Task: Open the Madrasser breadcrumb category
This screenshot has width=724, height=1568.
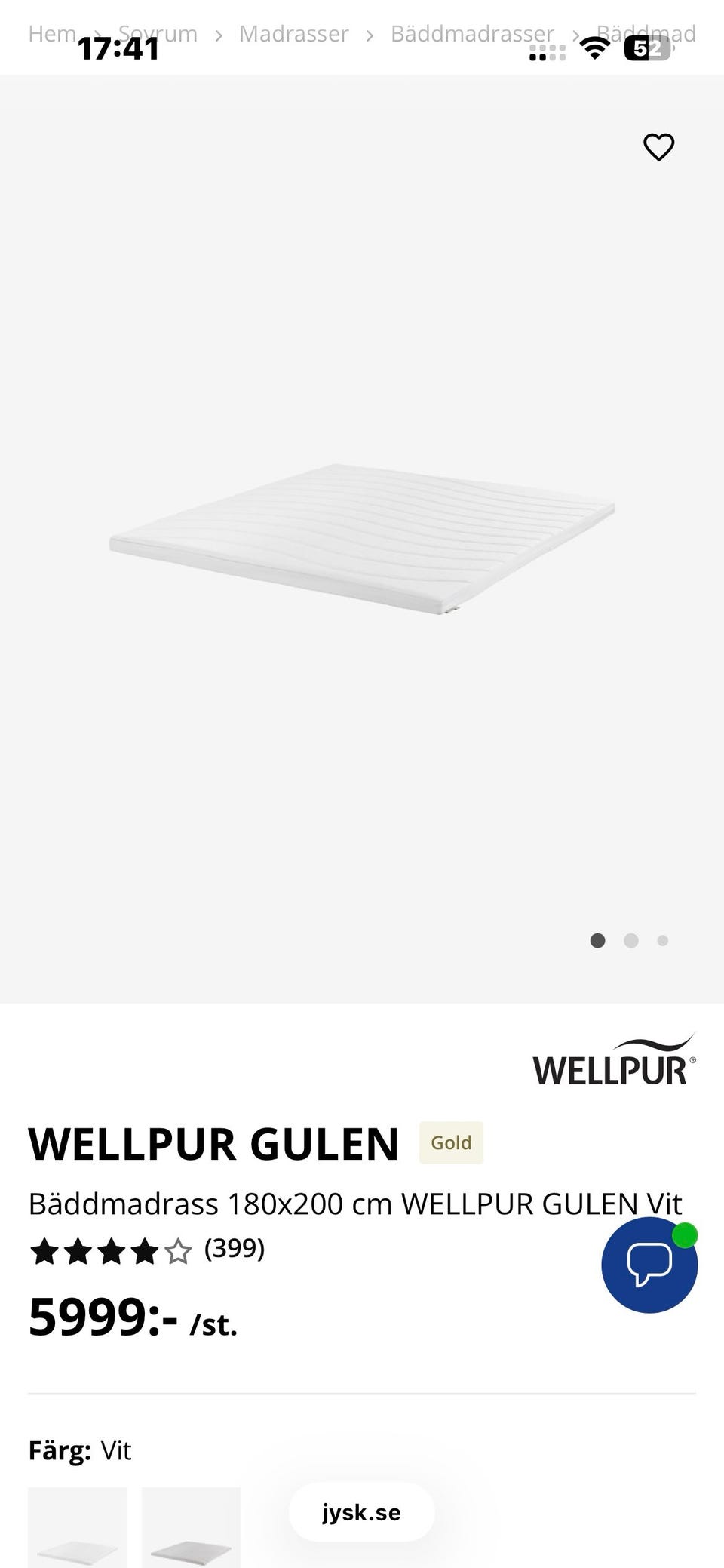Action: click(294, 34)
